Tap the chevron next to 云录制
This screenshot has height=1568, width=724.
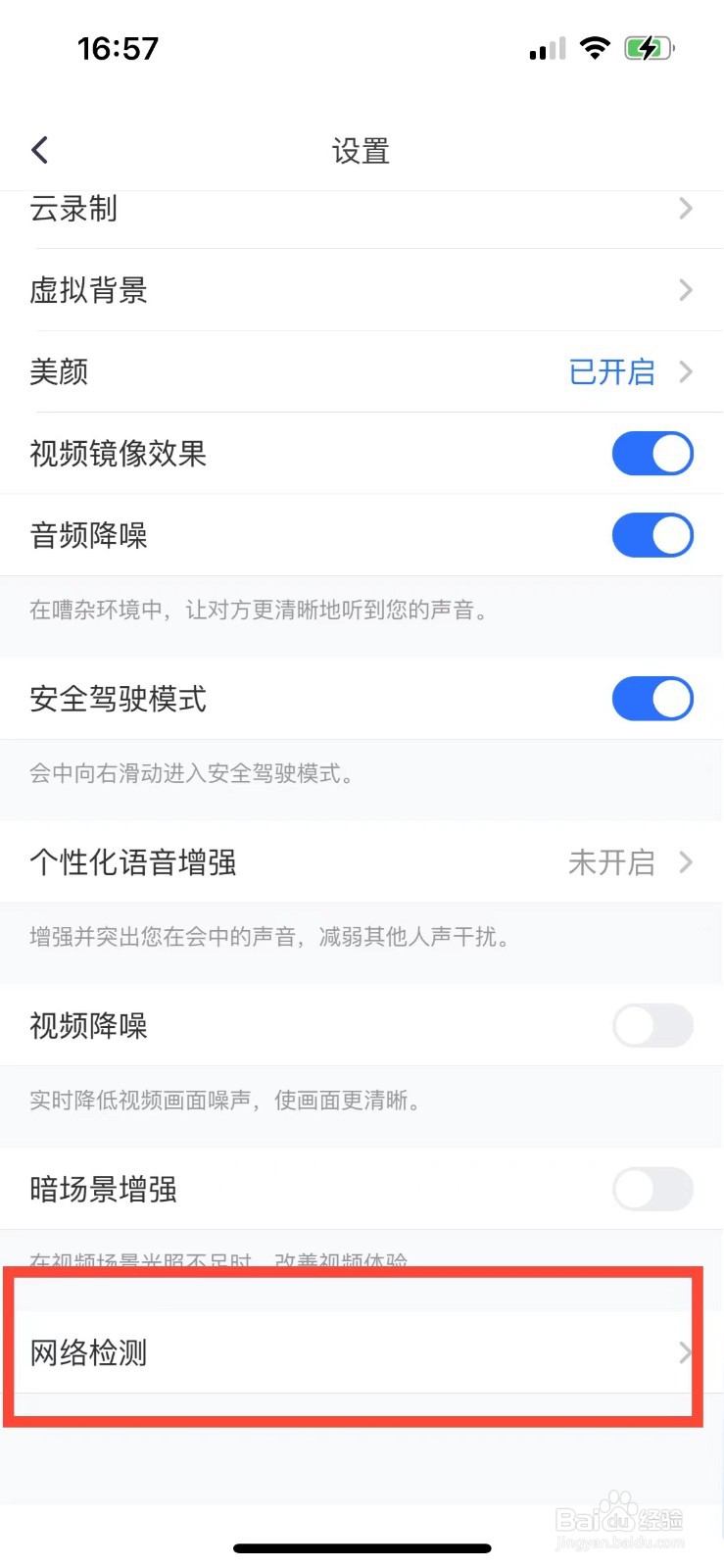tap(685, 208)
